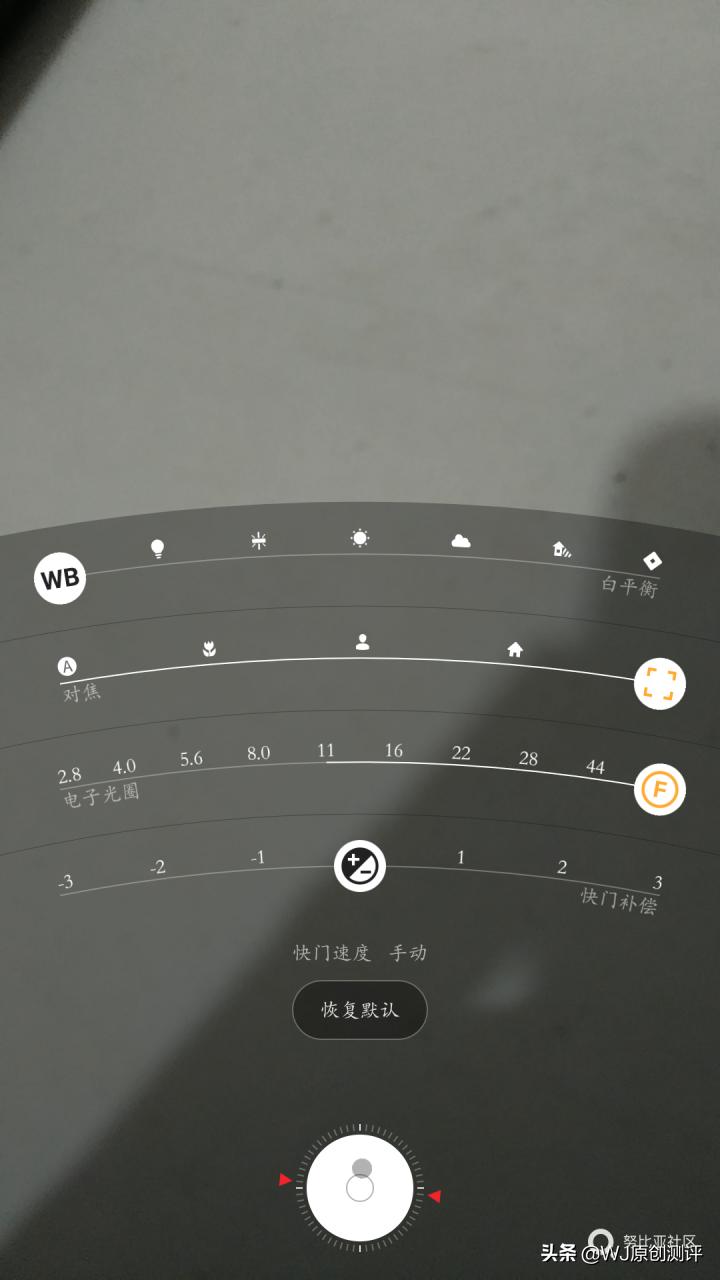Select sunny daylight white balance
This screenshot has width=720, height=1280.
coord(360,539)
